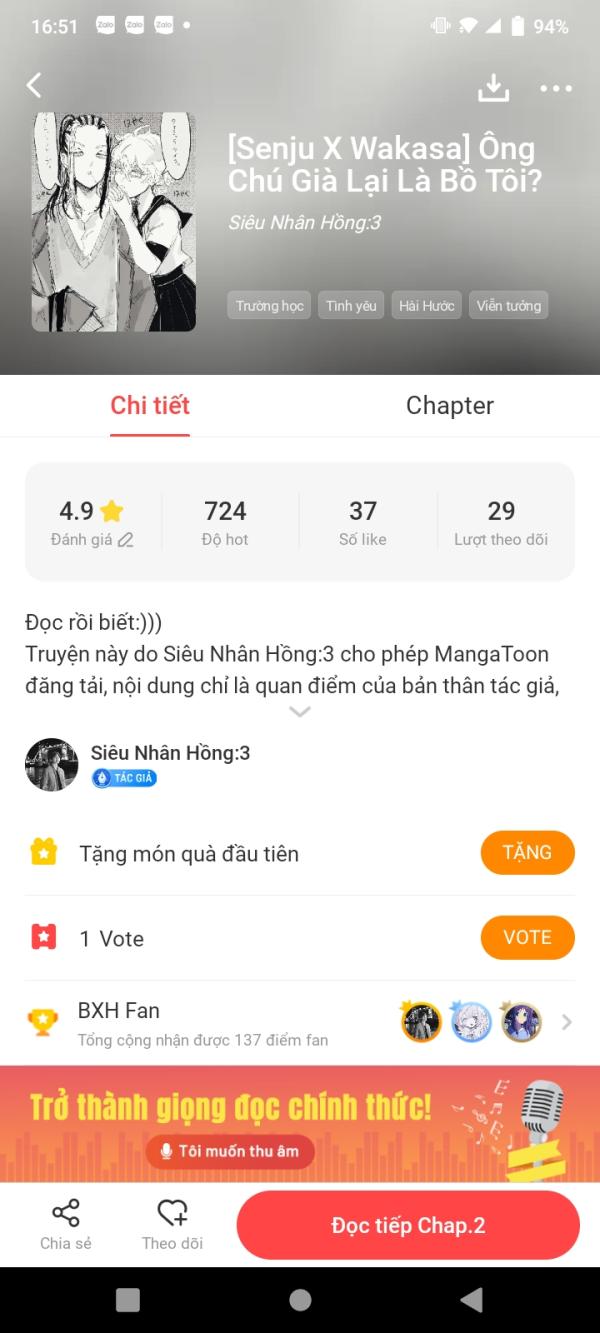This screenshot has width=600, height=1333.
Task: Tap Tôi muốn thu âm banner button
Action: [230, 1151]
